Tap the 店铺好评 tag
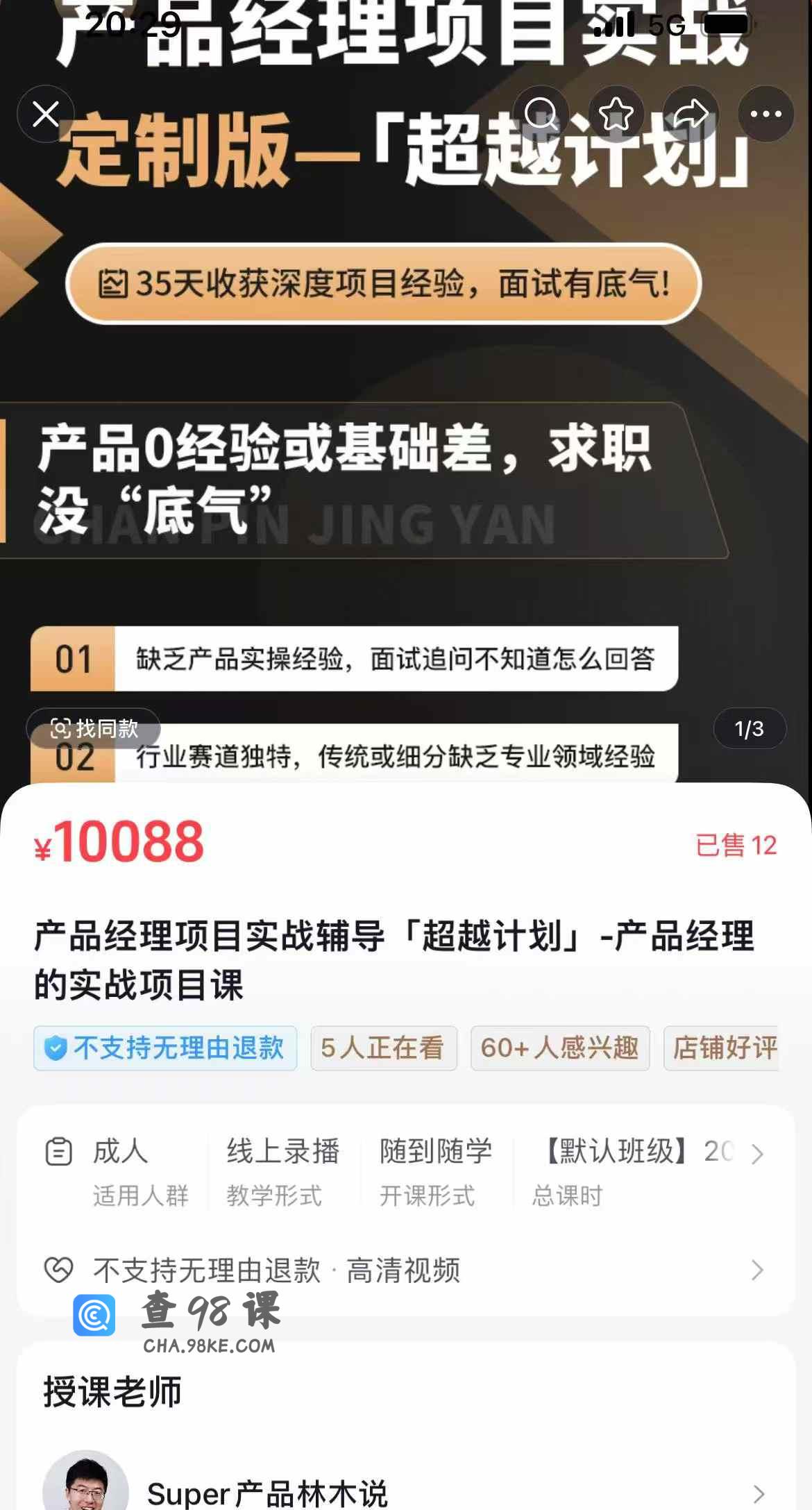Viewport: 812px width, 1510px height. pyautogui.click(x=723, y=1048)
